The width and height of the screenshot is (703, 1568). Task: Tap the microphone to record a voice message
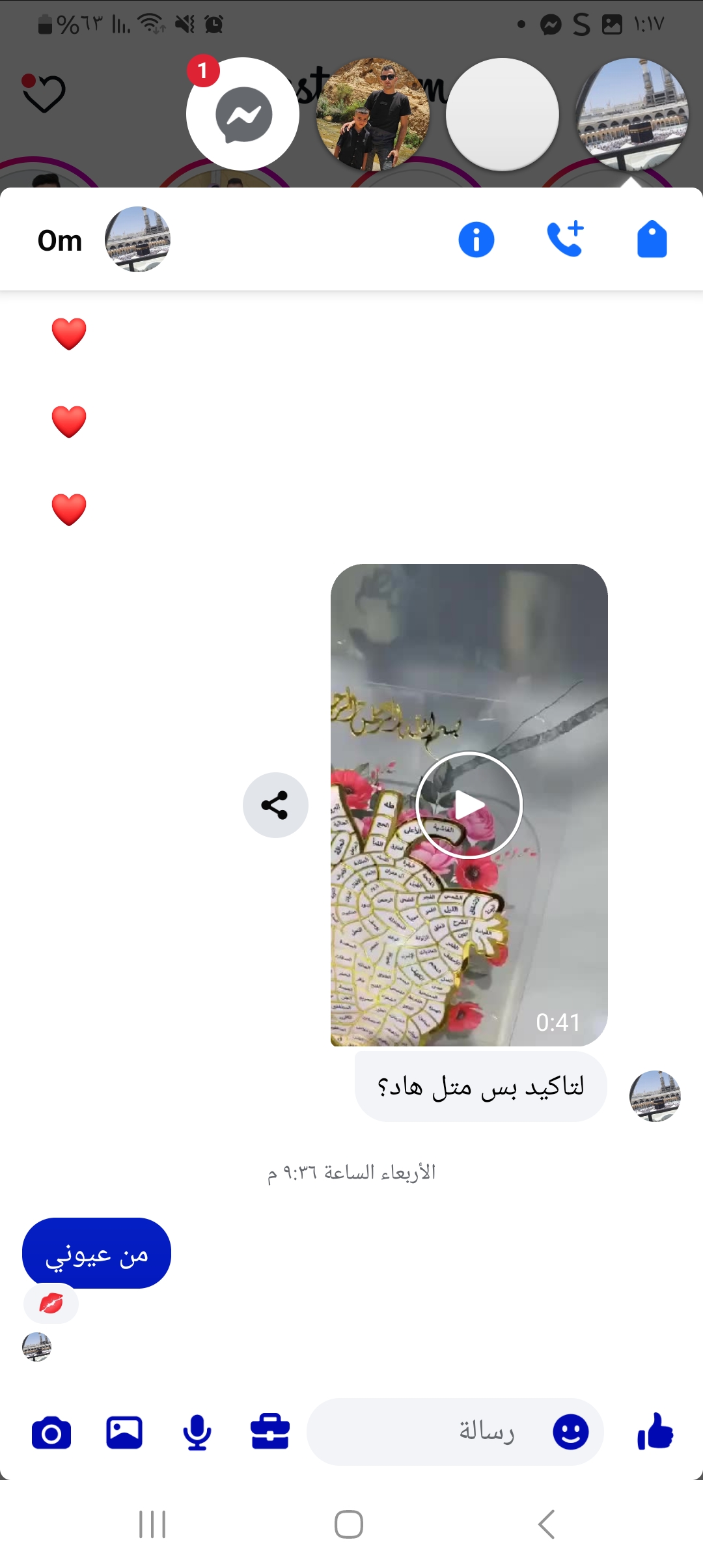[x=197, y=1433]
